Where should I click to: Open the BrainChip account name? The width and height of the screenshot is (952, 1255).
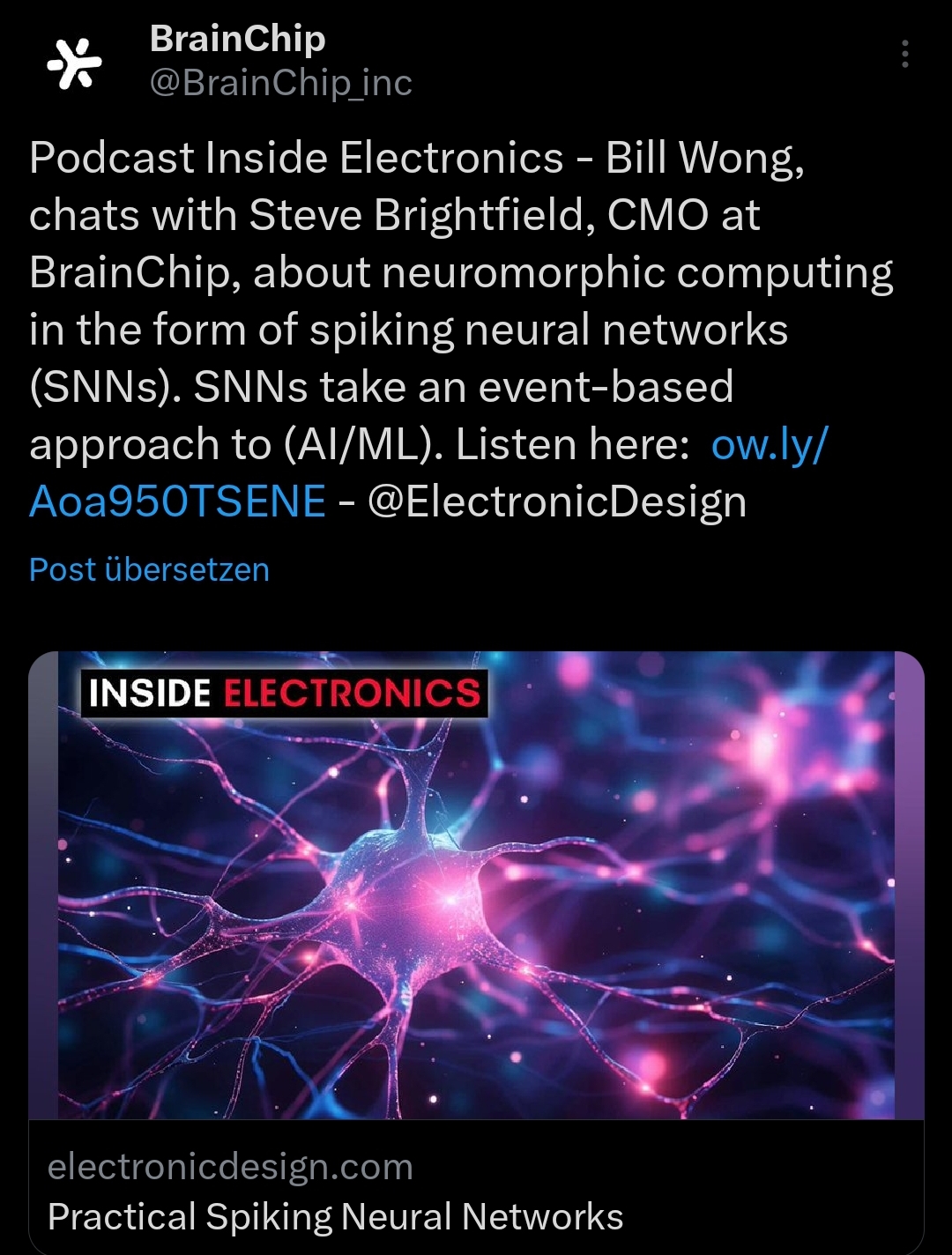[x=238, y=39]
